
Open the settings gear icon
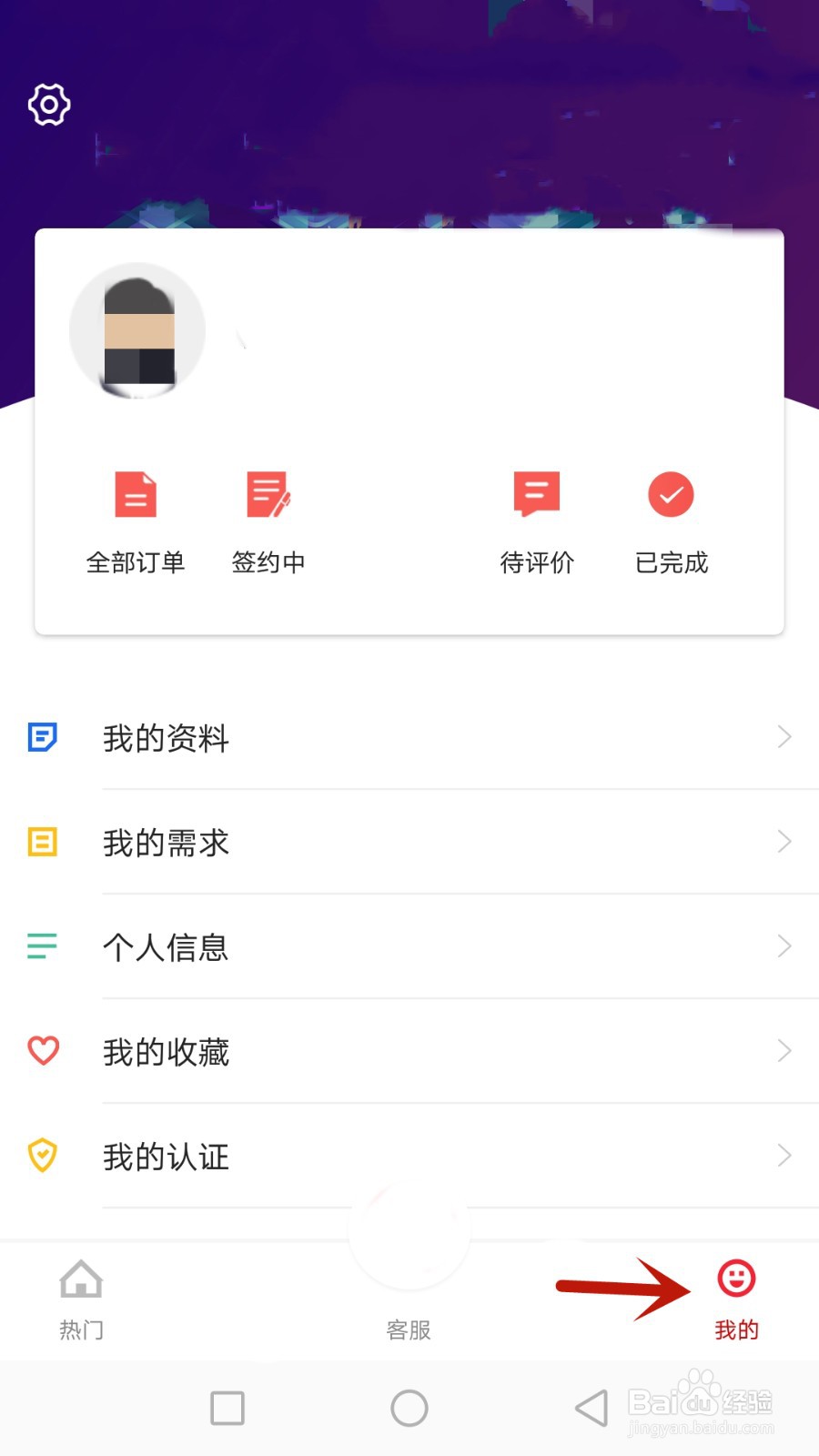point(48,104)
